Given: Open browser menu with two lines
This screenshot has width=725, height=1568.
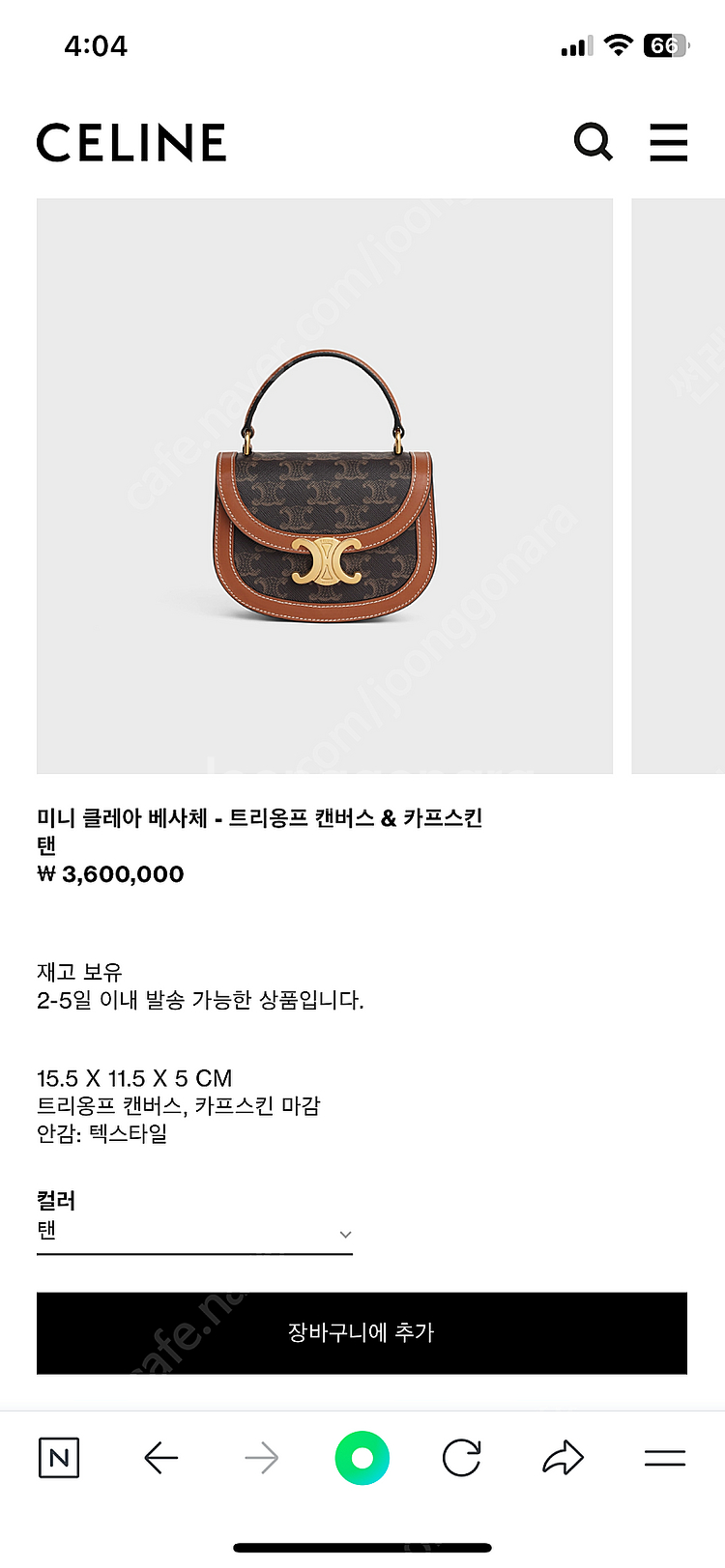Looking at the screenshot, I should coord(664,1457).
